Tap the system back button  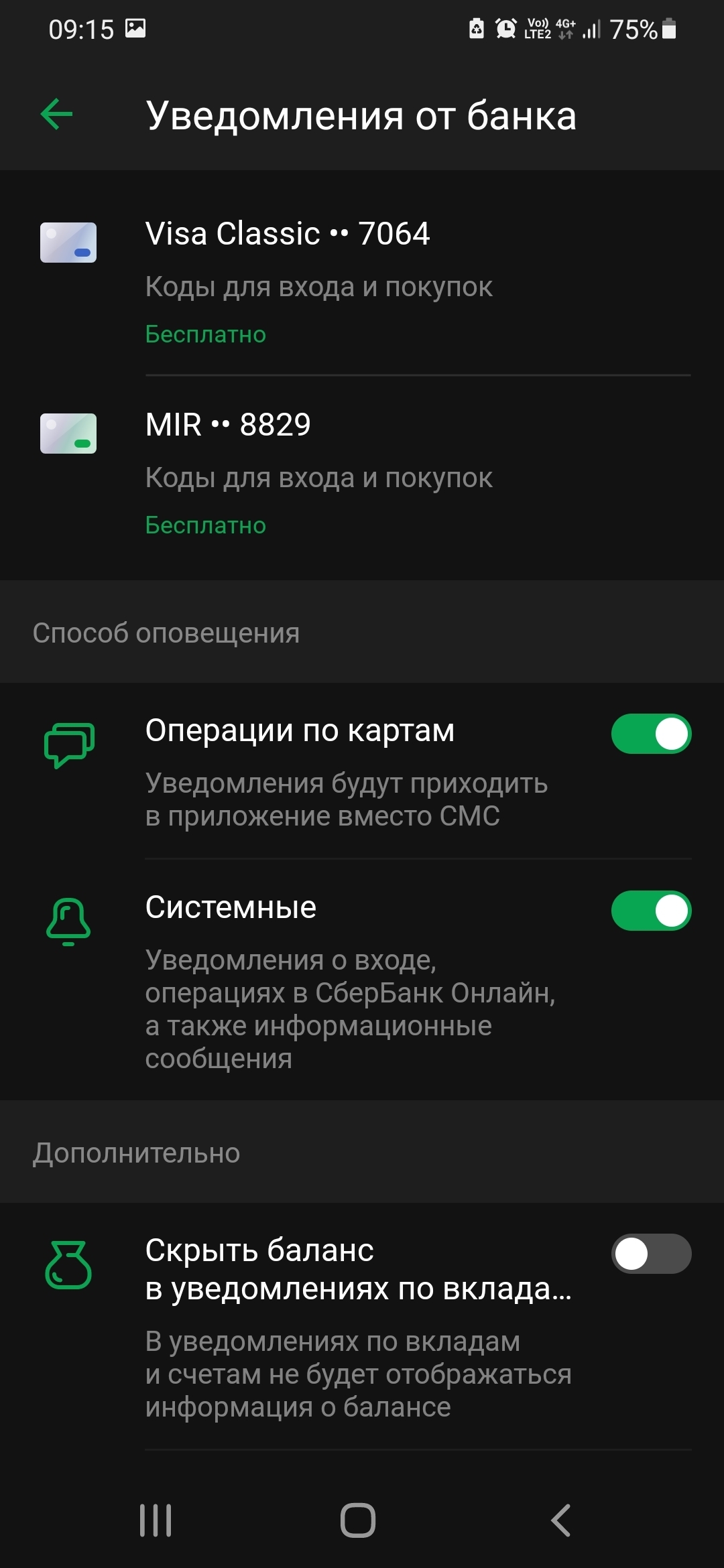pos(560,1520)
